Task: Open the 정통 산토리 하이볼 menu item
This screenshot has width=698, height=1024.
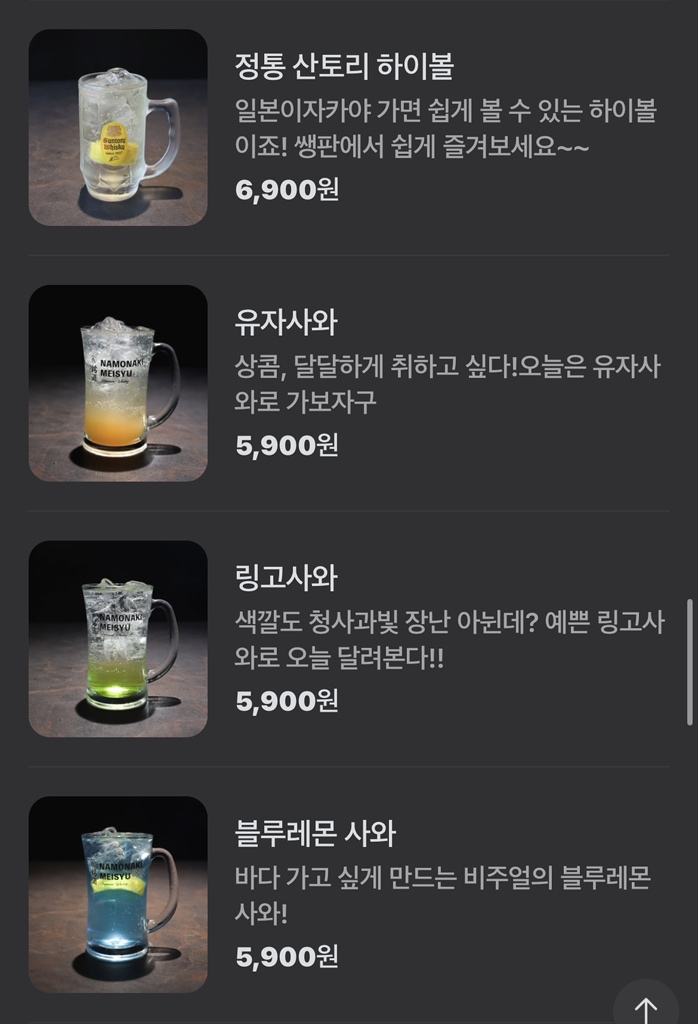Action: [345, 68]
